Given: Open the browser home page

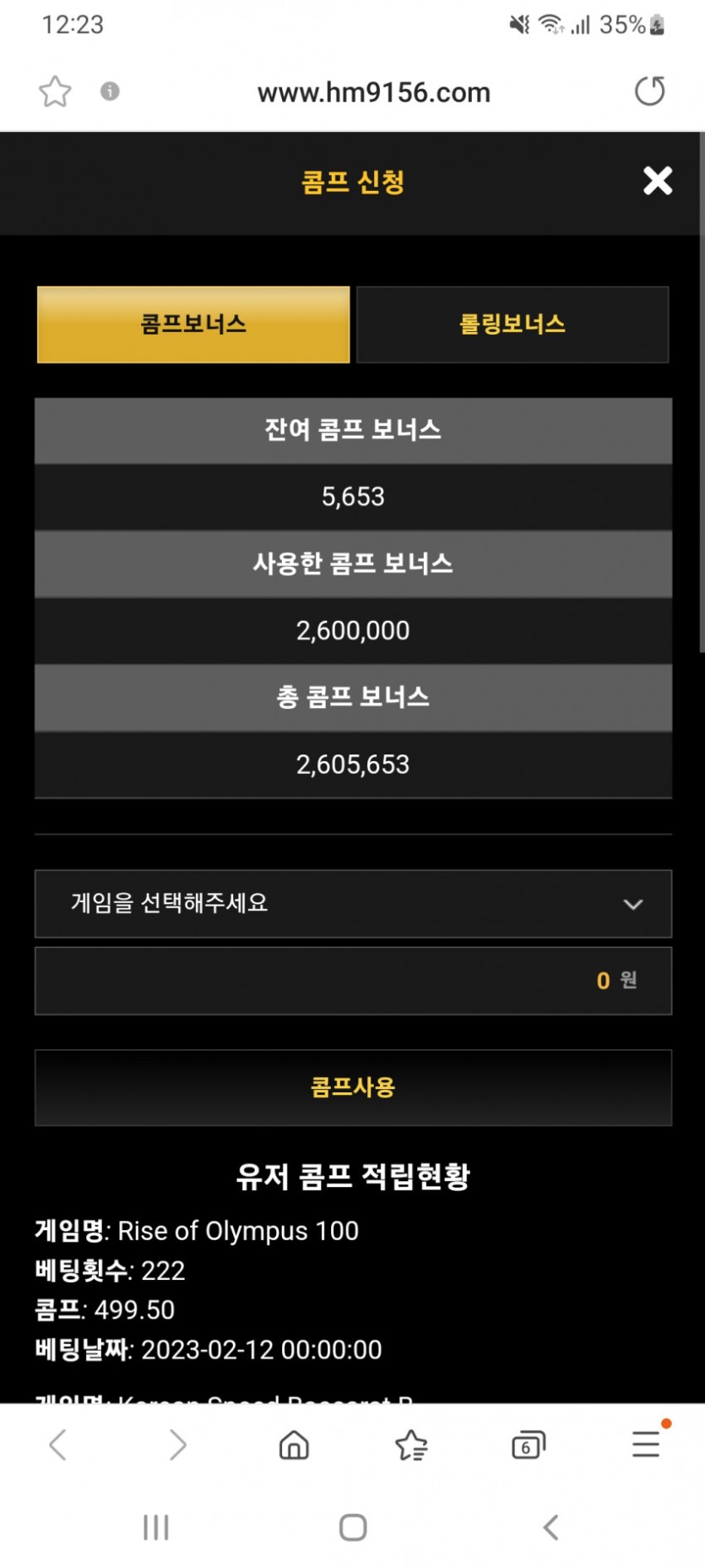Looking at the screenshot, I should (294, 1445).
